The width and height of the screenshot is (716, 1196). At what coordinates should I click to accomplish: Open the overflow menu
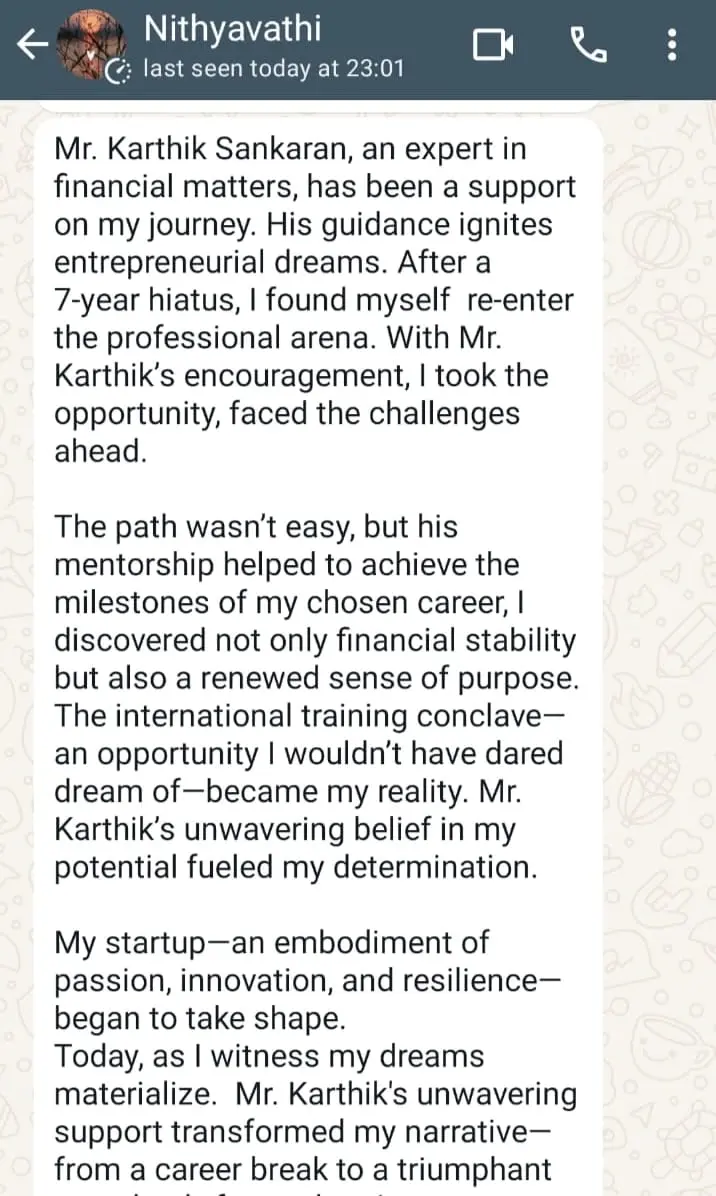point(672,44)
